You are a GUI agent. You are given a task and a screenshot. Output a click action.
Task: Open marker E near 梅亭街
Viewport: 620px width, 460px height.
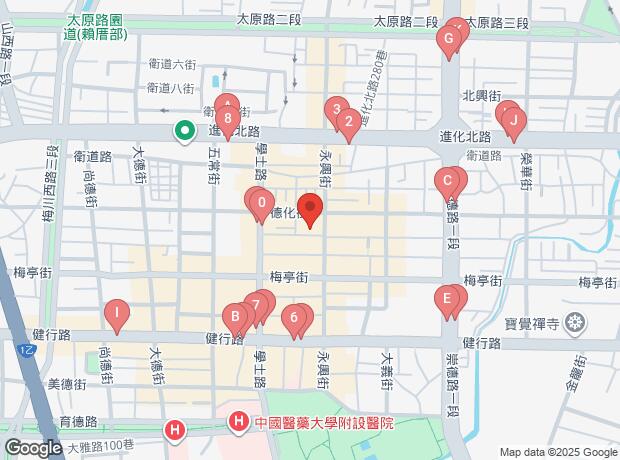click(x=446, y=299)
